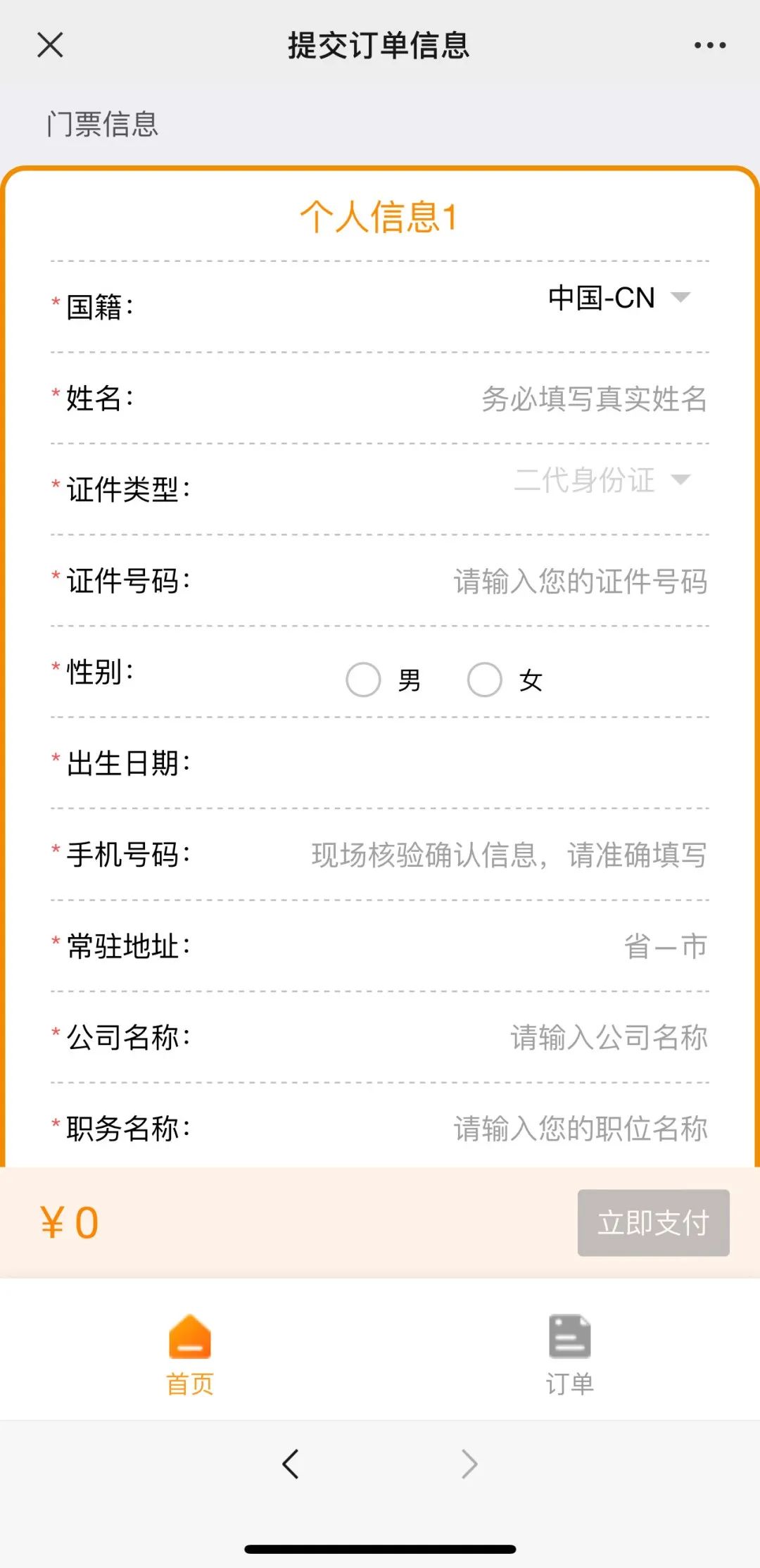The width and height of the screenshot is (760, 1568).
Task: Open the three-dot overflow menu
Action: coord(709,45)
